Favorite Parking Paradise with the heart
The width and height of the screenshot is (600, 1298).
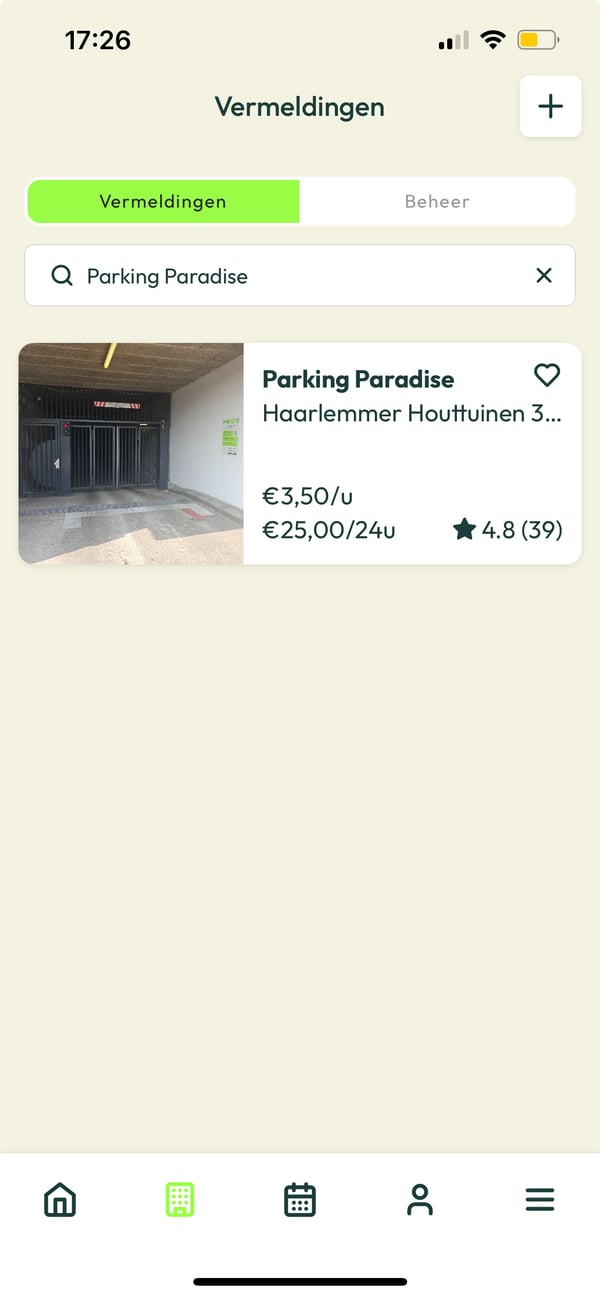547,375
